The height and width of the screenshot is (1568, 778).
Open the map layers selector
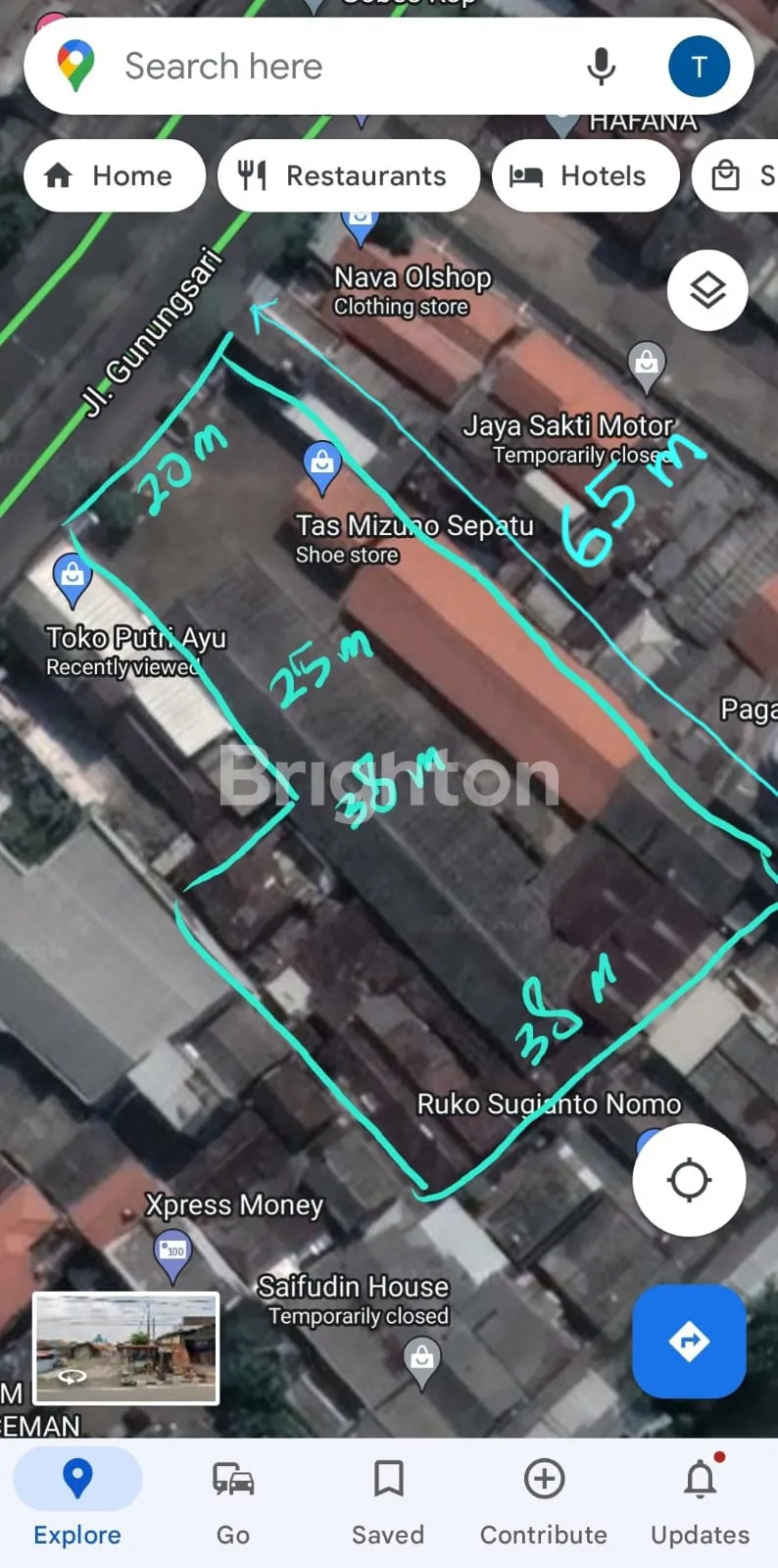point(707,290)
